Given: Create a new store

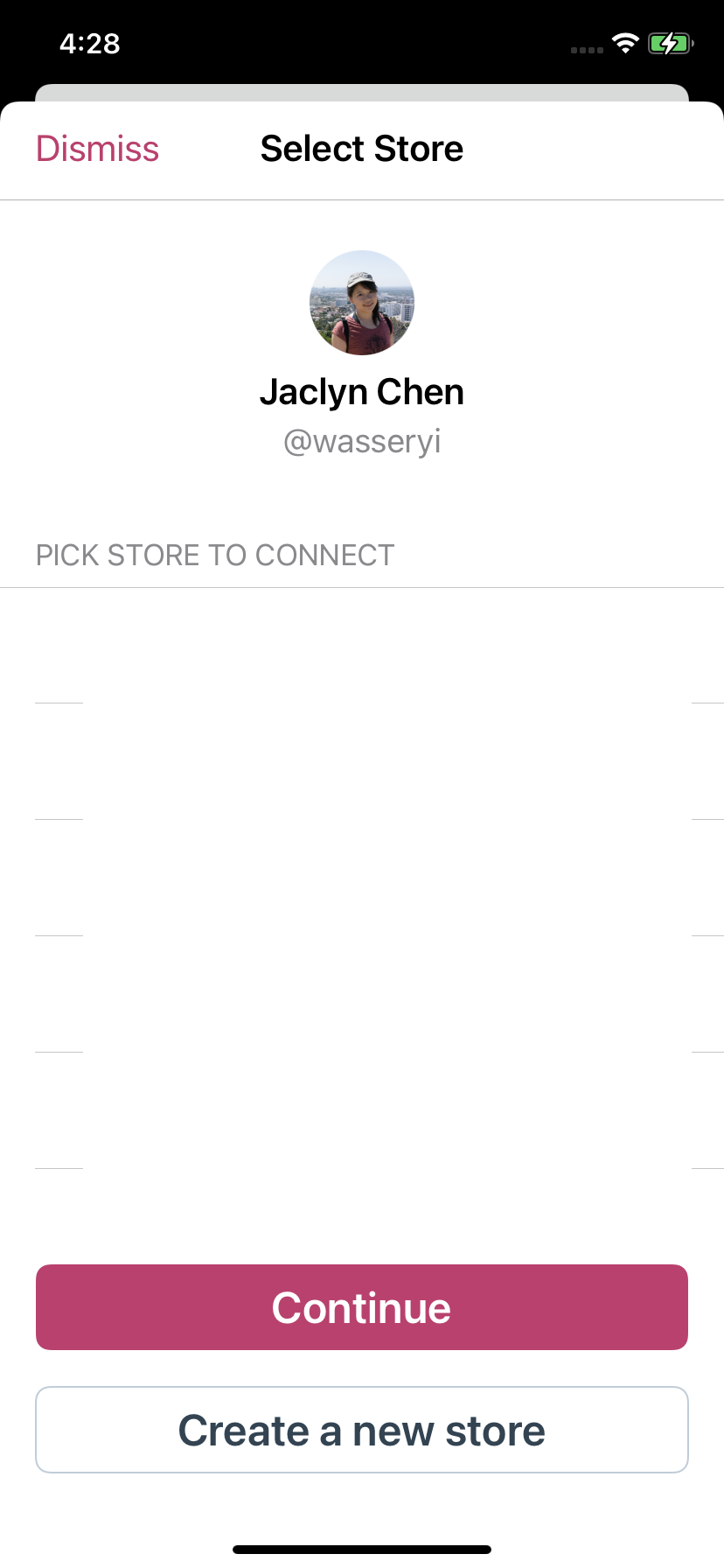Looking at the screenshot, I should (361, 1430).
